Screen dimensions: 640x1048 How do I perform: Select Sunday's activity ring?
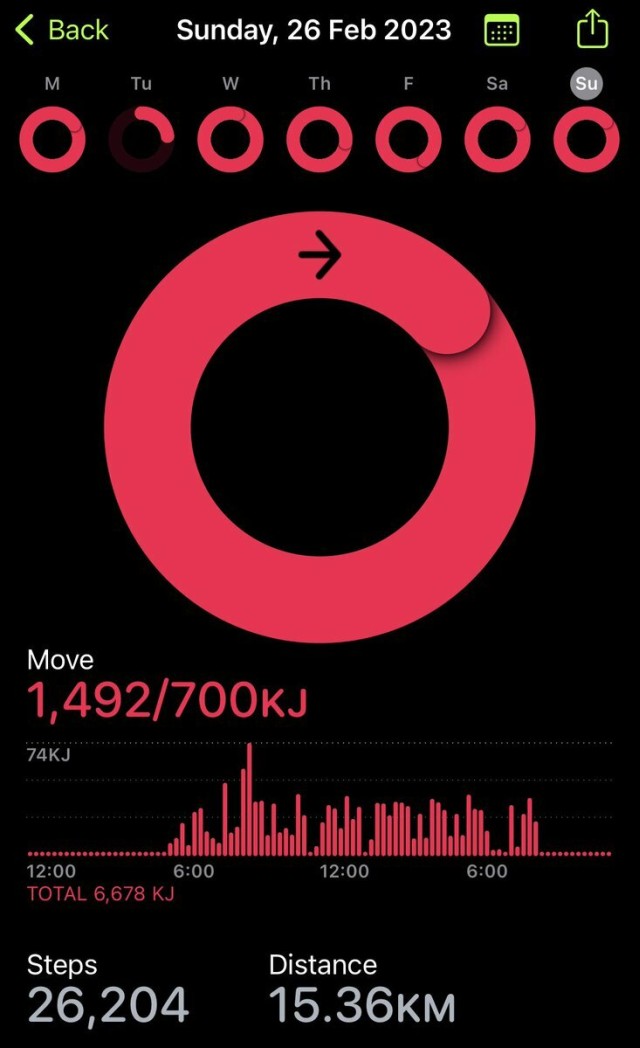pyautogui.click(x=586, y=140)
